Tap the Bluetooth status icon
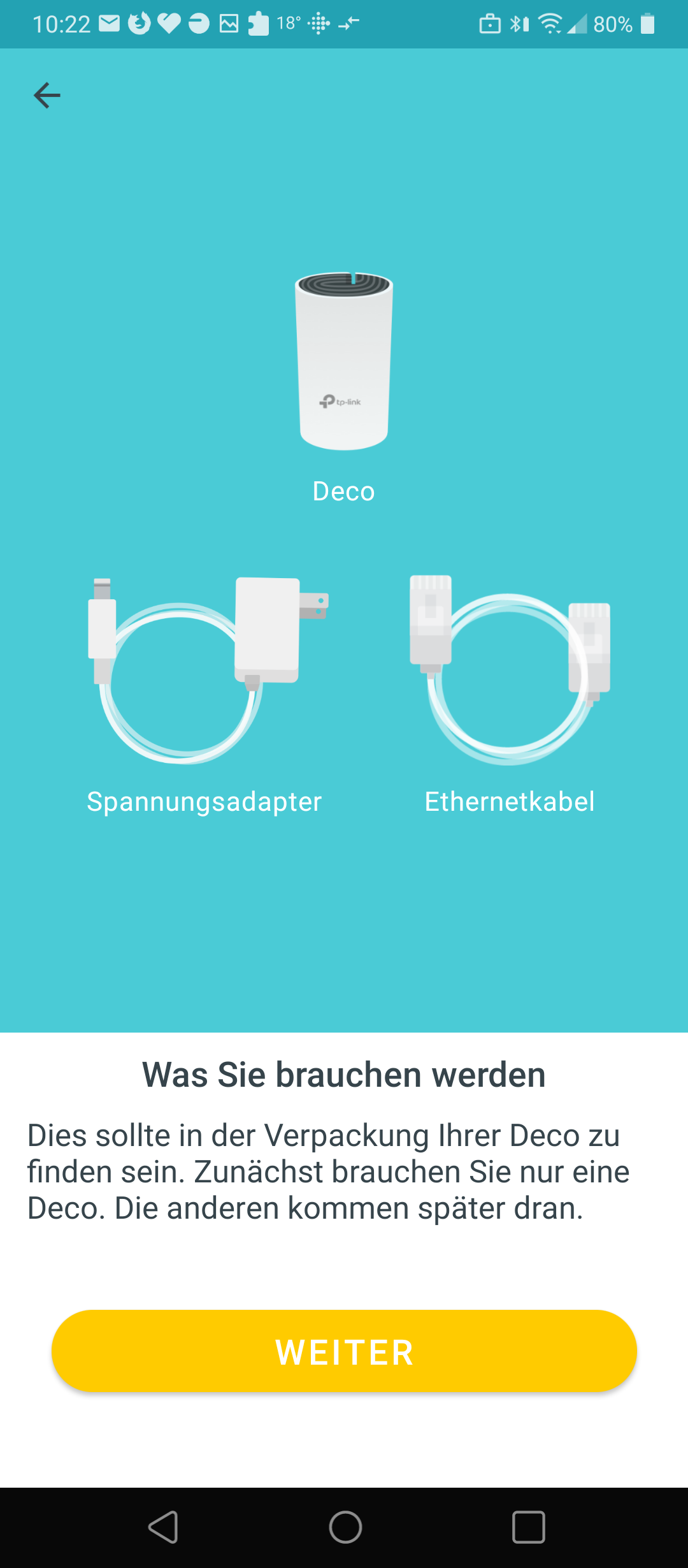688x1568 pixels. [x=518, y=24]
